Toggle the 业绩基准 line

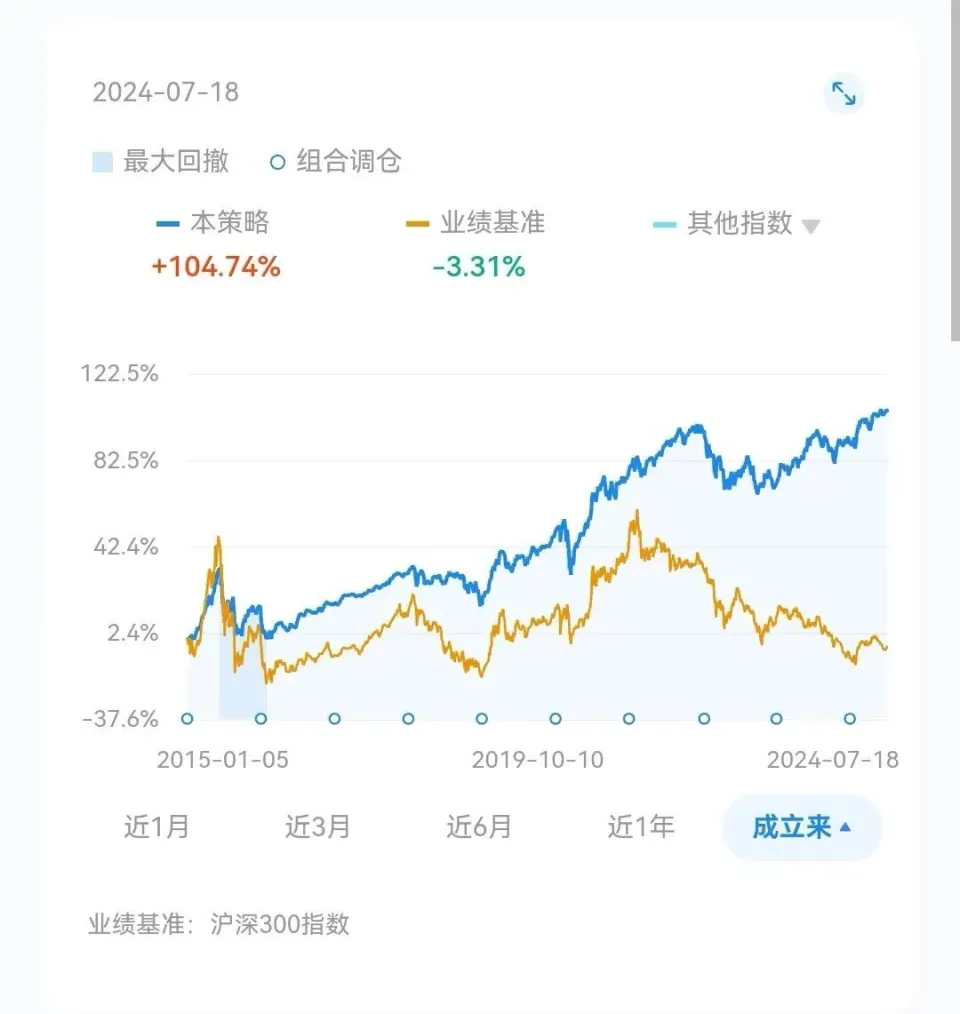click(478, 223)
